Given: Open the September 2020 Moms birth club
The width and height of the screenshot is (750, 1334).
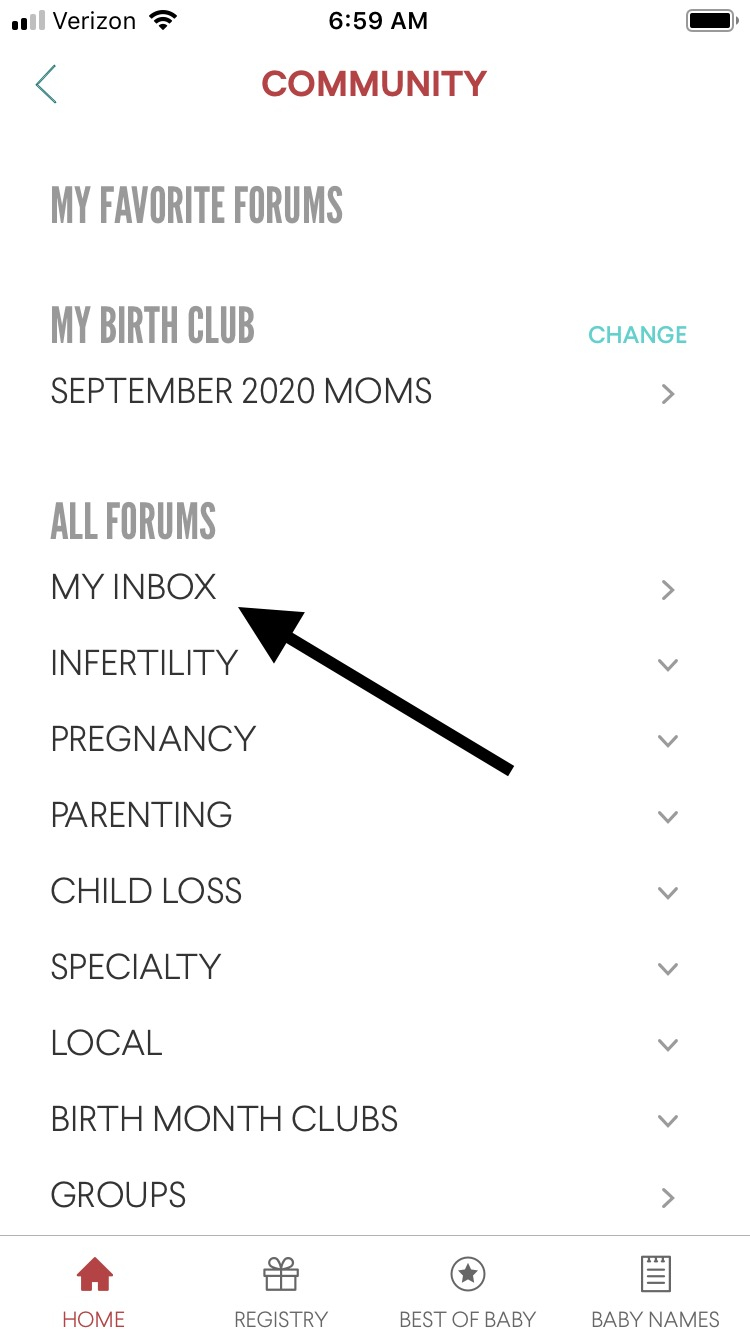Looking at the screenshot, I should tap(375, 392).
